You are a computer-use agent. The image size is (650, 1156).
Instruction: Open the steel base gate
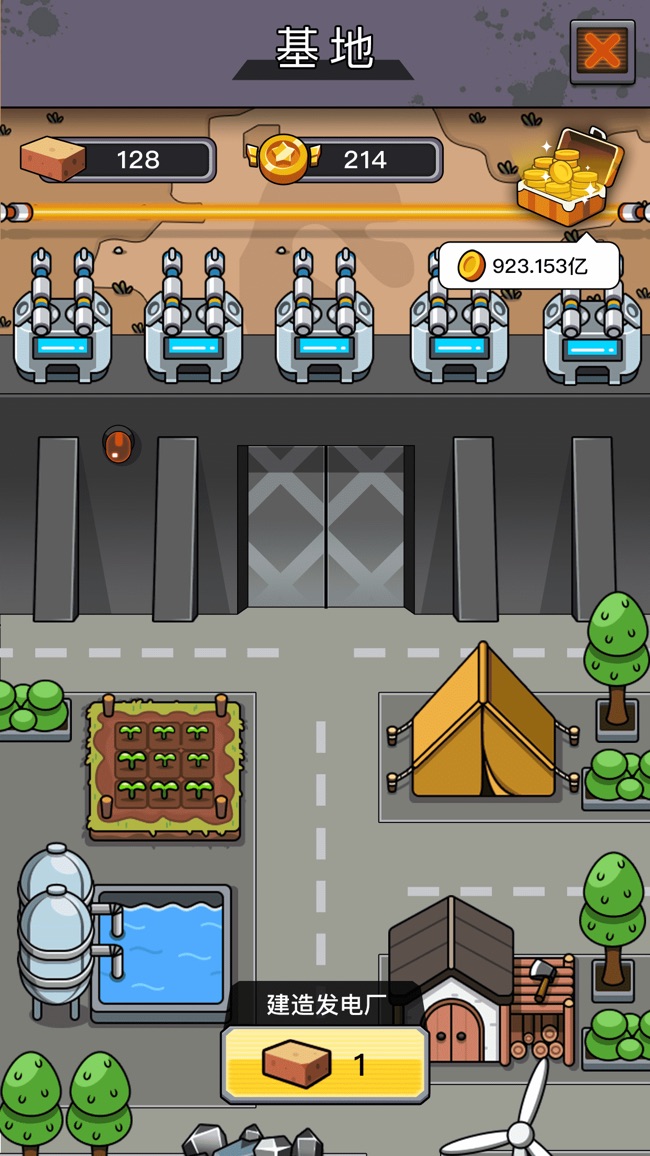click(325, 527)
